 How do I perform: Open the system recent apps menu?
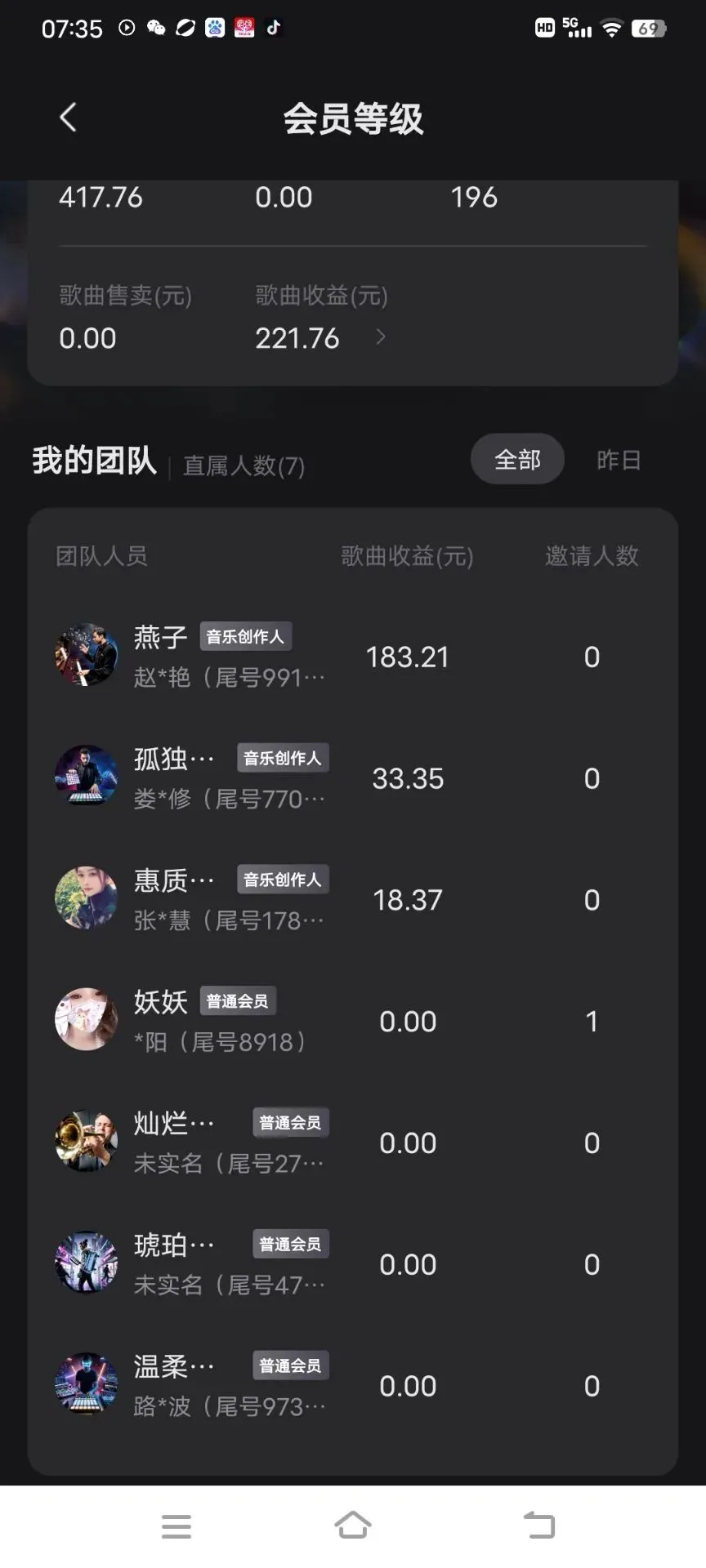[176, 1526]
